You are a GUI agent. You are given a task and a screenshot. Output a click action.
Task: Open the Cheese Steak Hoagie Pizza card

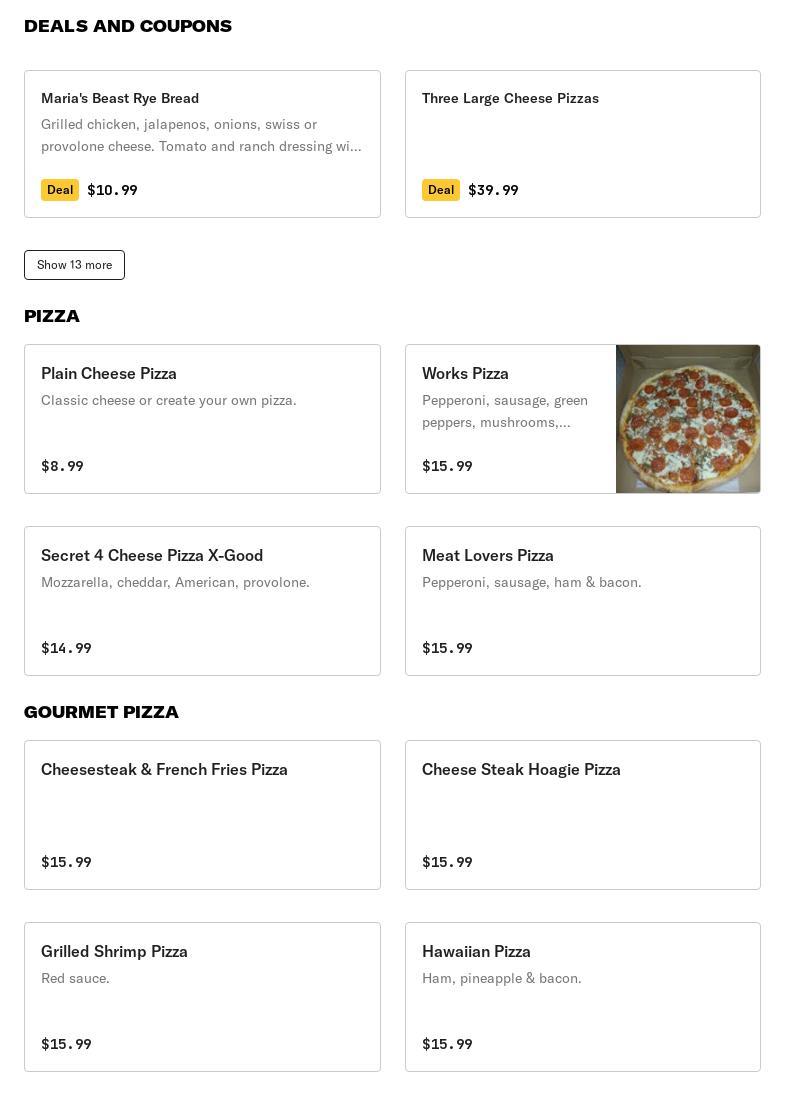(x=582, y=815)
